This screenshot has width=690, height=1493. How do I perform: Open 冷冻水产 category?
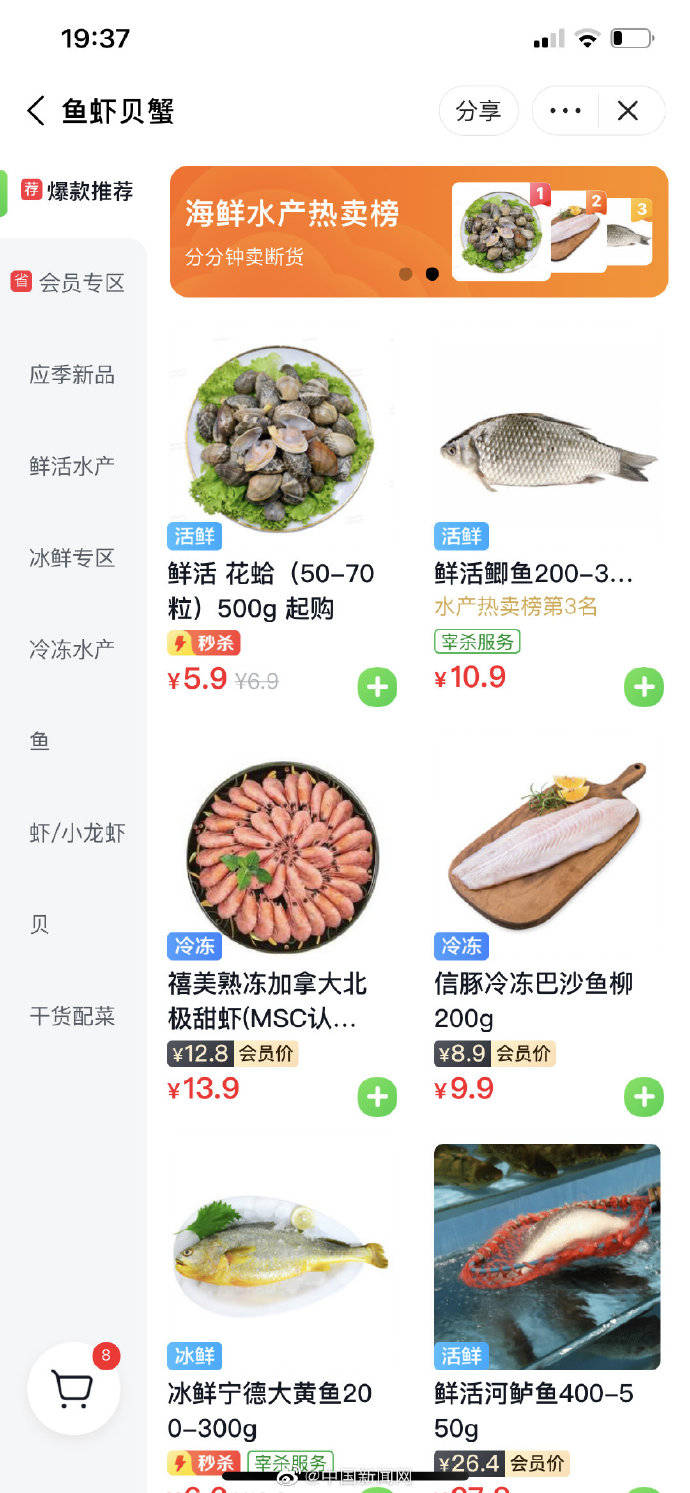[72, 649]
